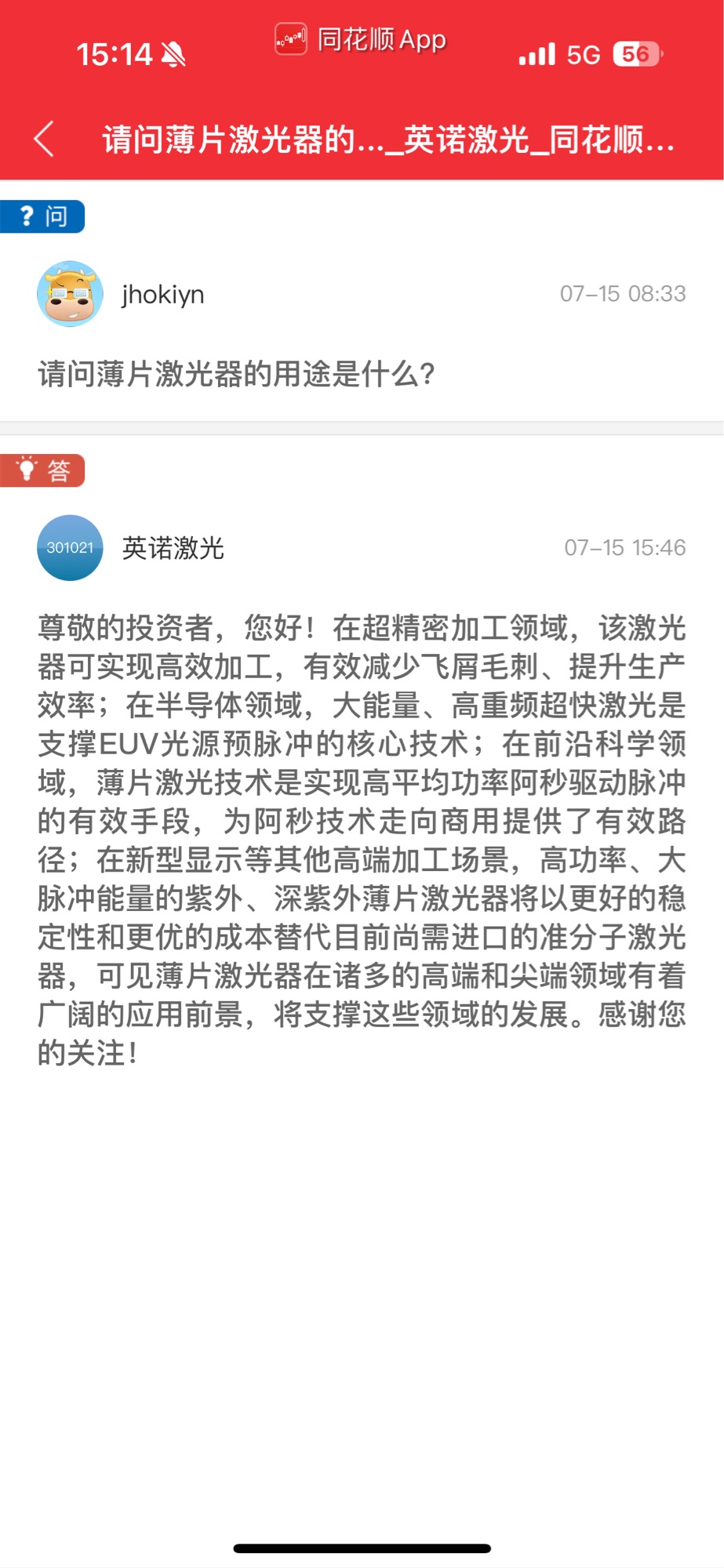This screenshot has height=1568, width=724.
Task: Open the 英诺激光 301021 stock avatar
Action: (70, 547)
